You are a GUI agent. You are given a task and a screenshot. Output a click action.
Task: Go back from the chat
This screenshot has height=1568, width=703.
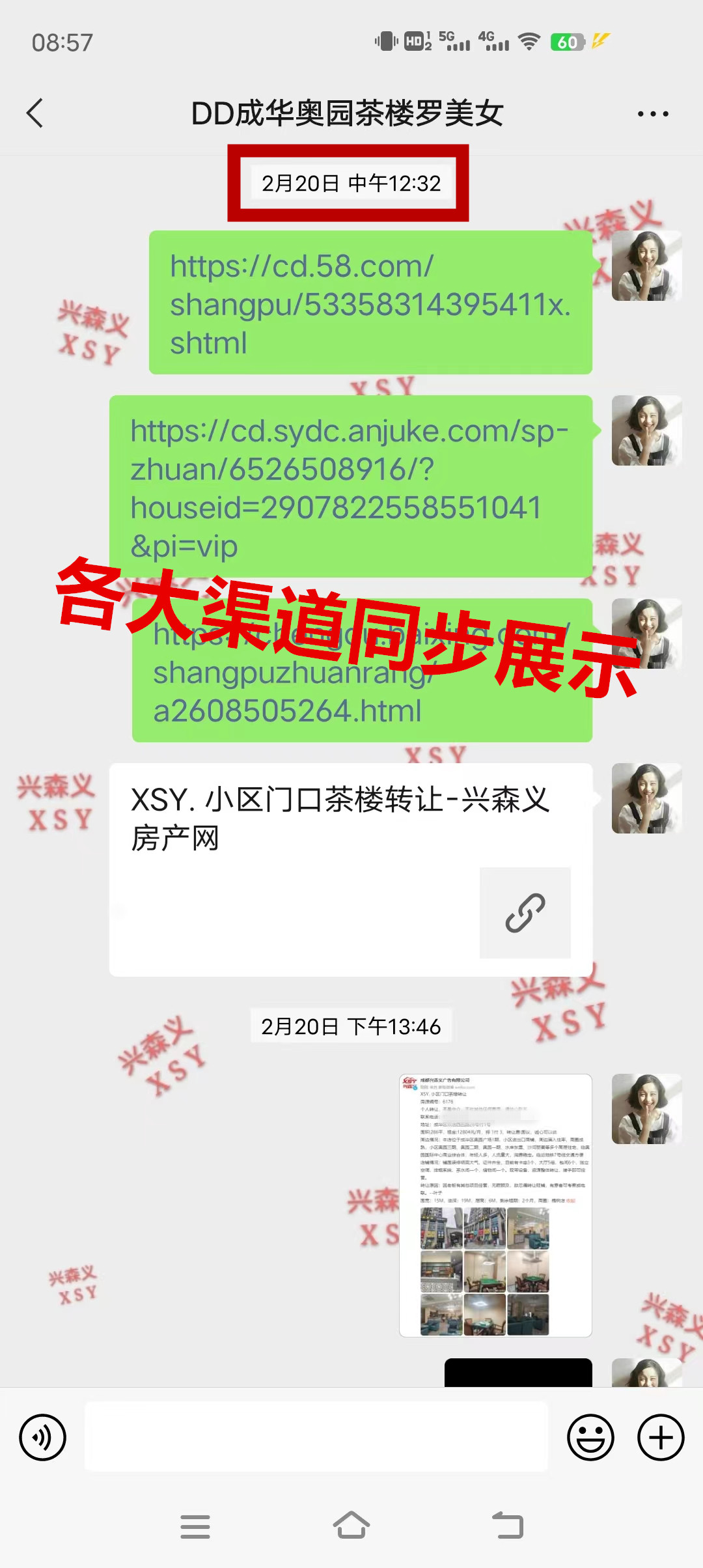[35, 113]
